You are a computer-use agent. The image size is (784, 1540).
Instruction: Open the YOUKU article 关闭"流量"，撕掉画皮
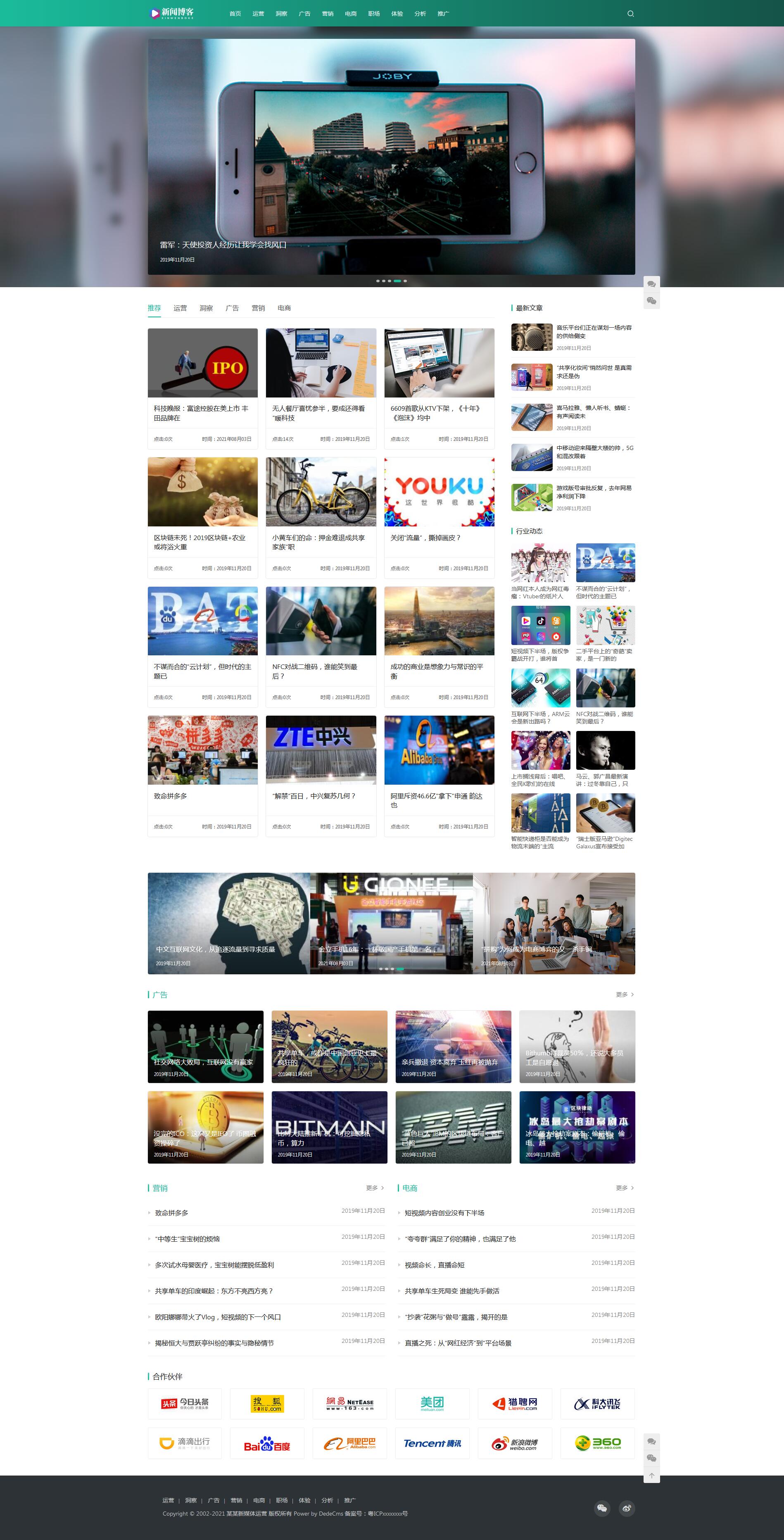pyautogui.click(x=425, y=538)
